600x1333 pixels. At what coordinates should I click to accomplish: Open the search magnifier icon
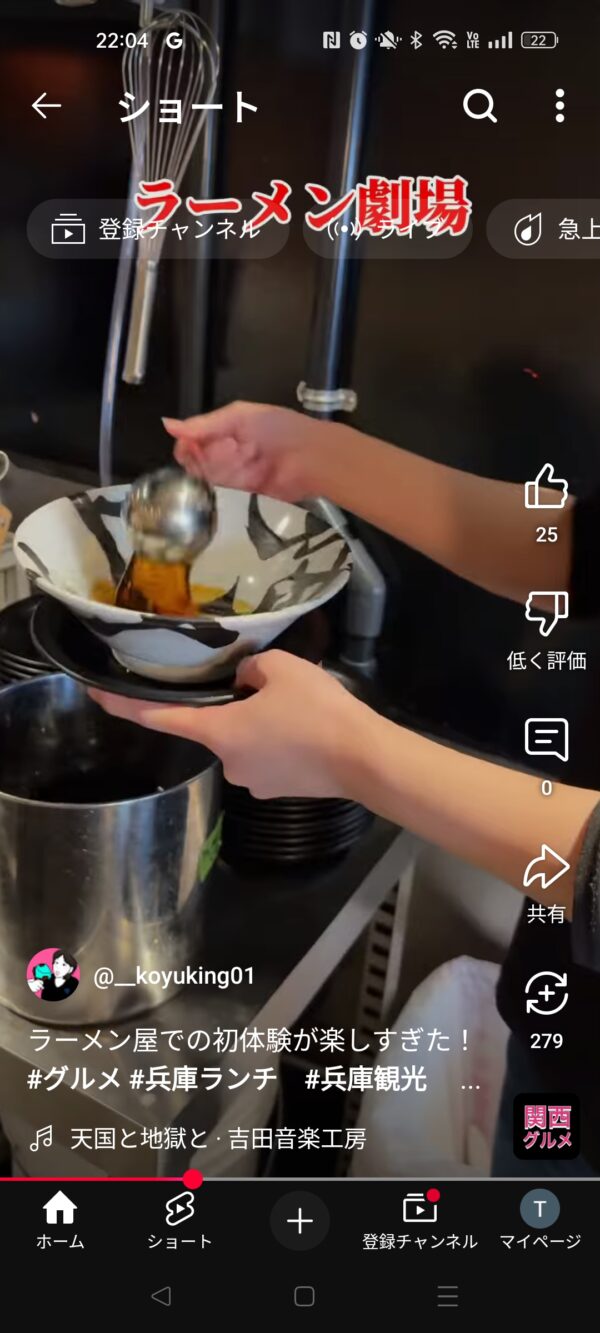tap(480, 105)
